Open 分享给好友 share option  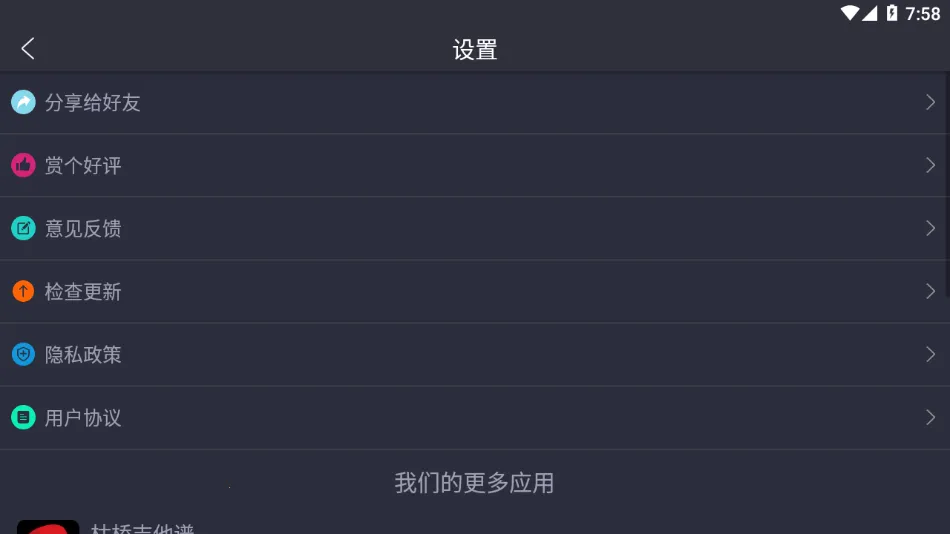click(92, 102)
